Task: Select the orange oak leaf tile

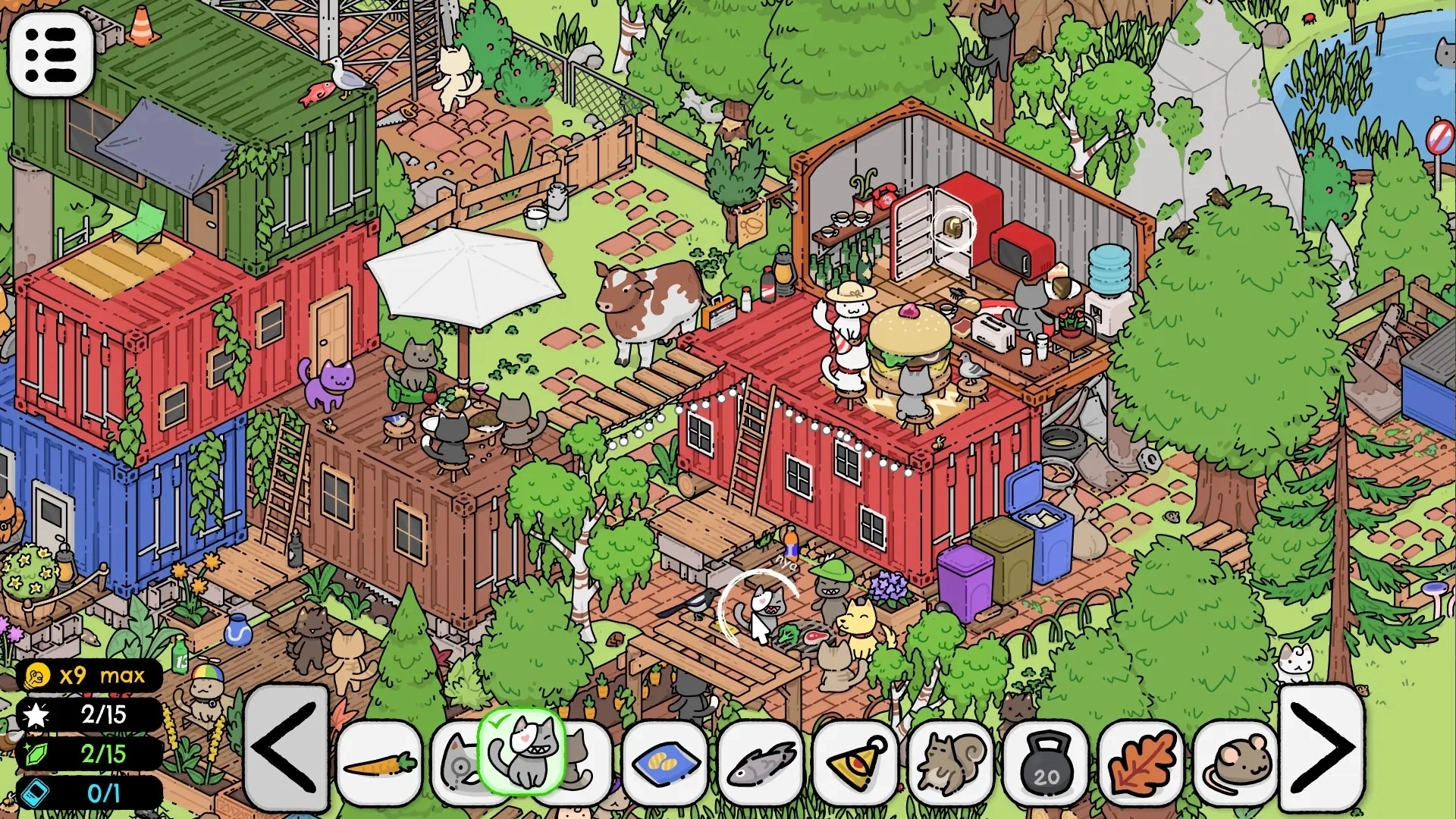Action: click(1141, 763)
